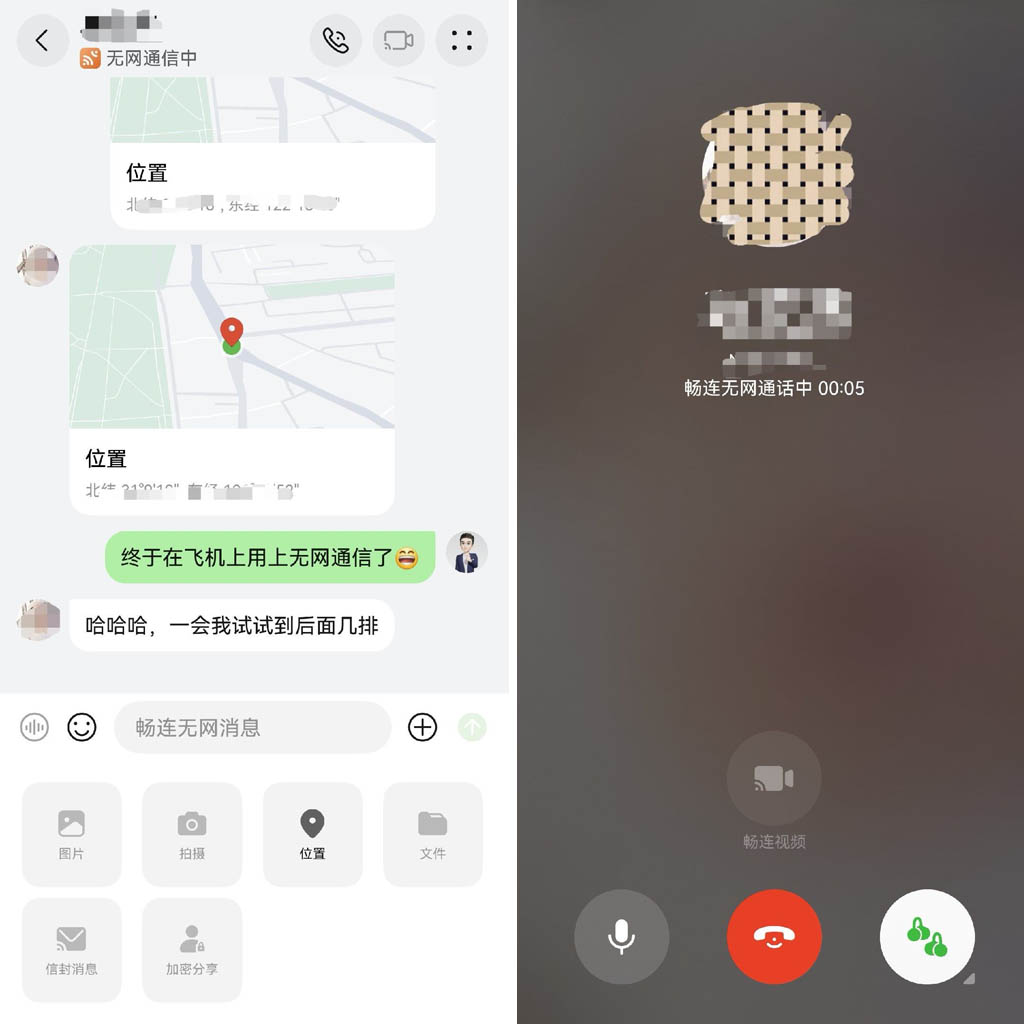Go back using the arrow
This screenshot has width=1024, height=1024.
[42, 40]
